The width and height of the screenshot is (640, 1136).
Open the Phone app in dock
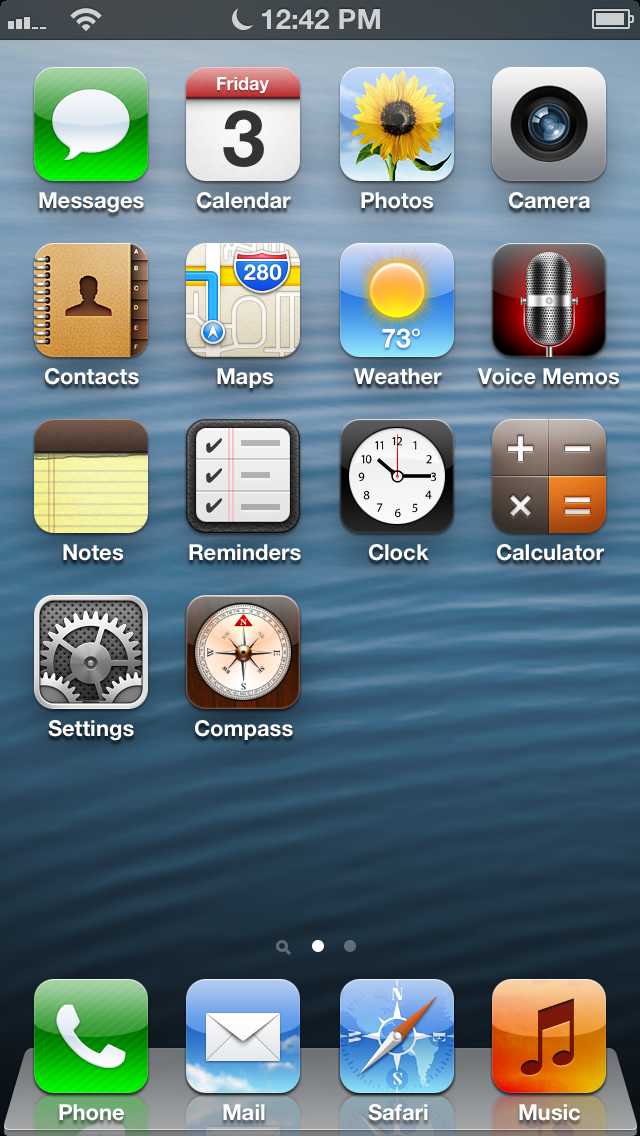(91, 1036)
